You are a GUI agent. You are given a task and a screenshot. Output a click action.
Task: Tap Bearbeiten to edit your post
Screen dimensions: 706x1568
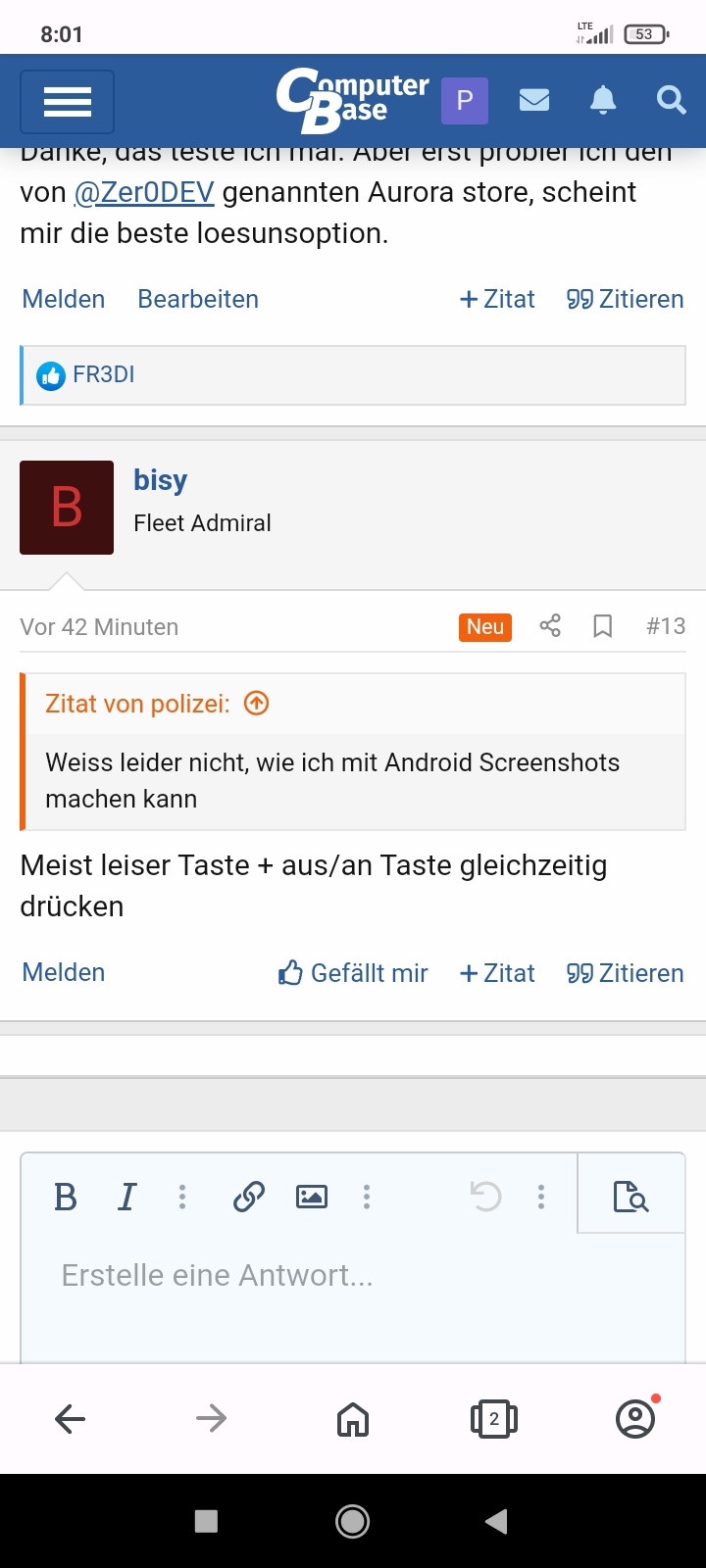(198, 299)
